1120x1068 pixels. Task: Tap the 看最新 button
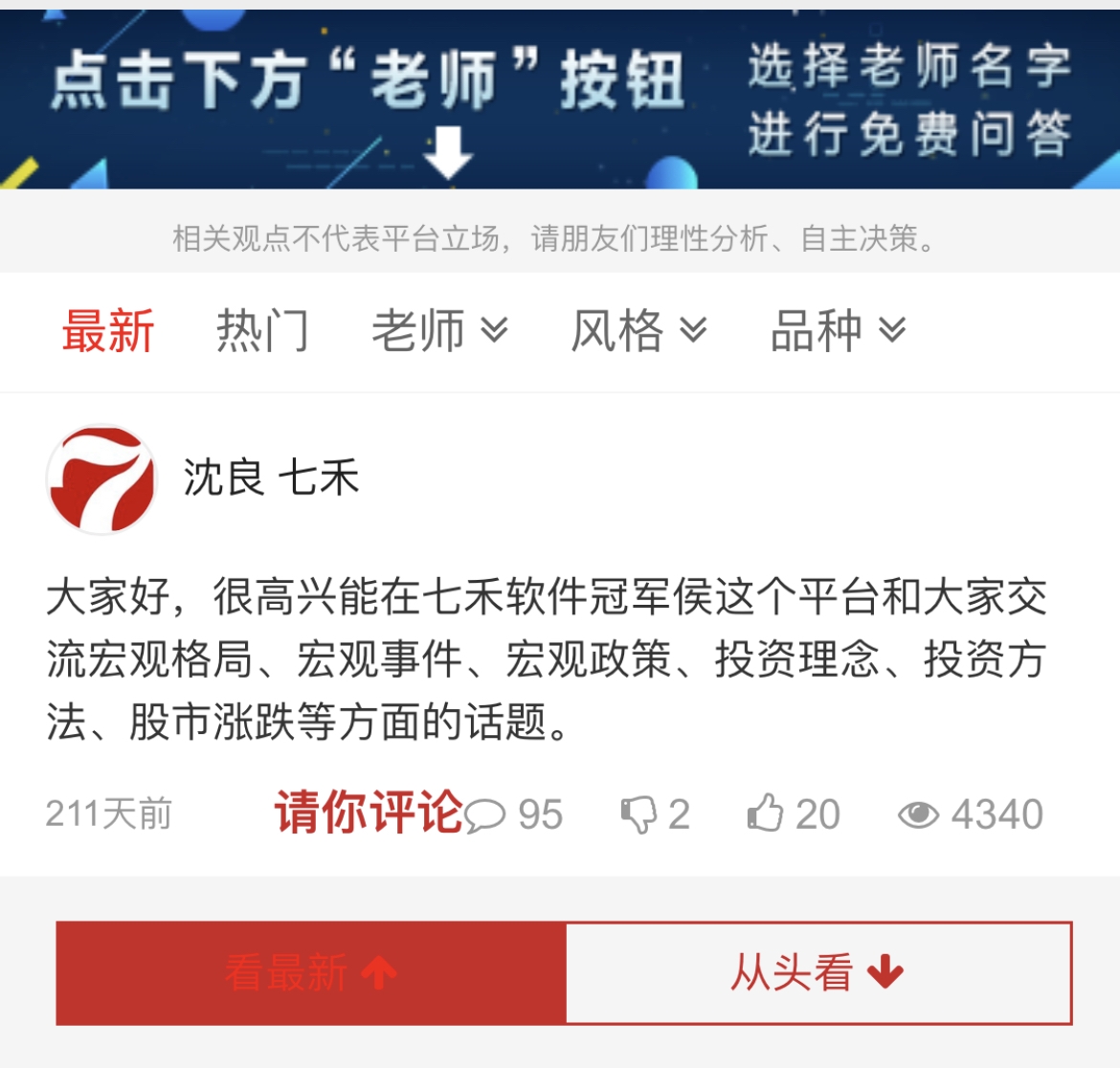click(x=311, y=973)
